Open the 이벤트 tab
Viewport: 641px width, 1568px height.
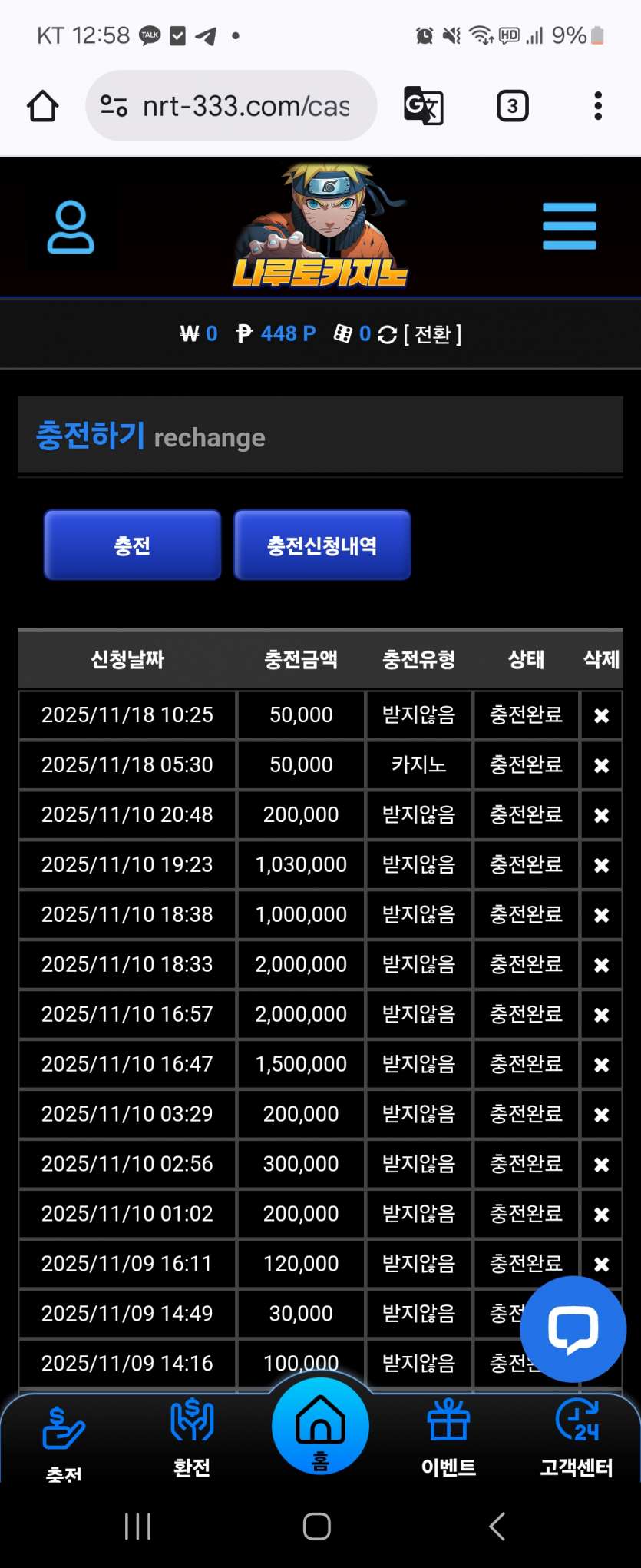click(448, 1437)
